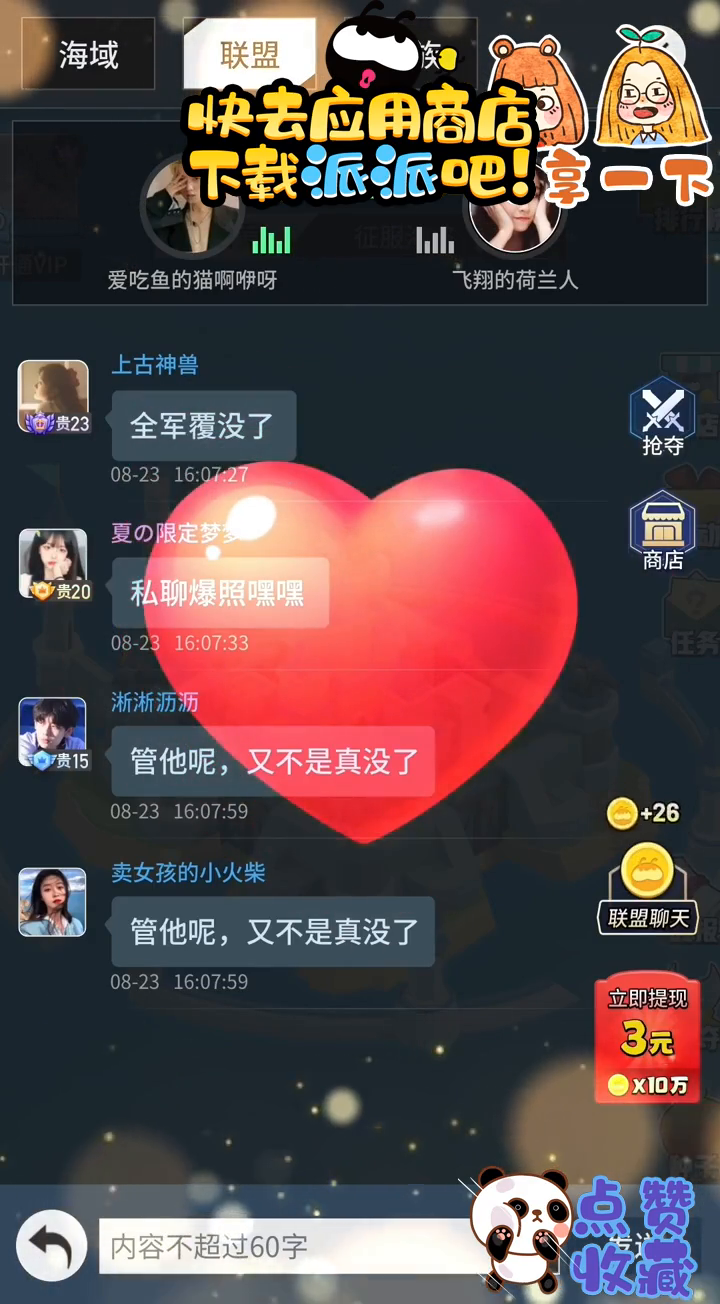Image resolution: width=720 pixels, height=1304 pixels.
Task: Open 上古神兽's avatar
Action: click(x=53, y=397)
